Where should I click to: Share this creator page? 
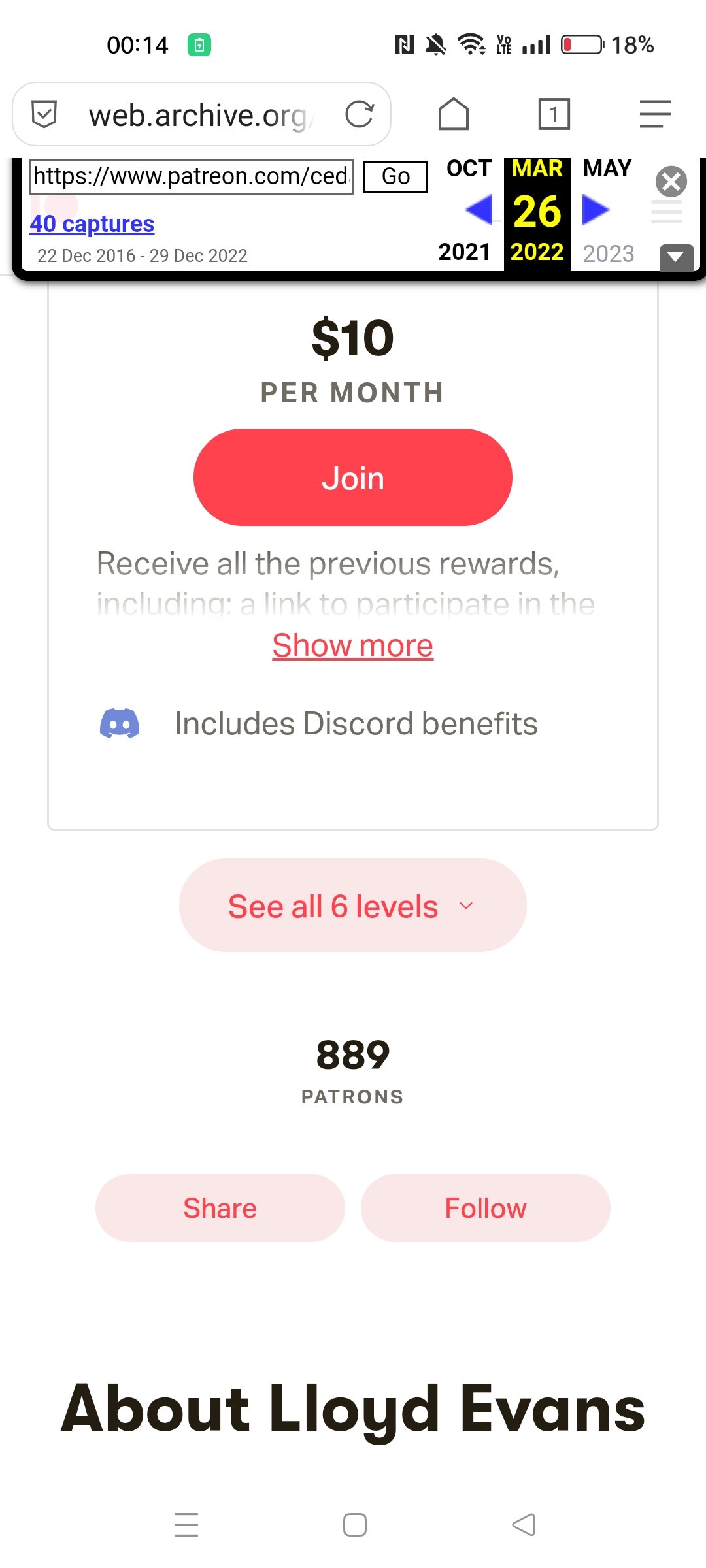coord(220,1208)
